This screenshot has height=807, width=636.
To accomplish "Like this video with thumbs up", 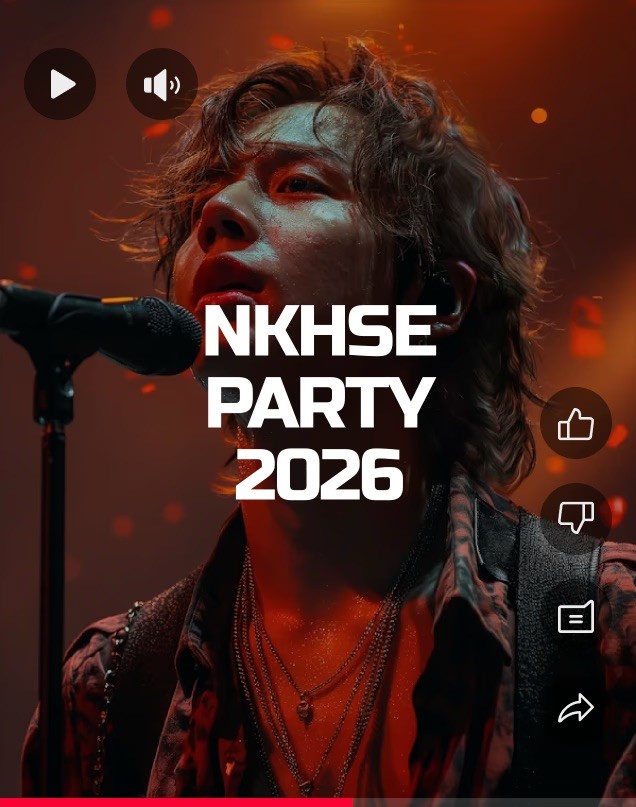I will (576, 423).
